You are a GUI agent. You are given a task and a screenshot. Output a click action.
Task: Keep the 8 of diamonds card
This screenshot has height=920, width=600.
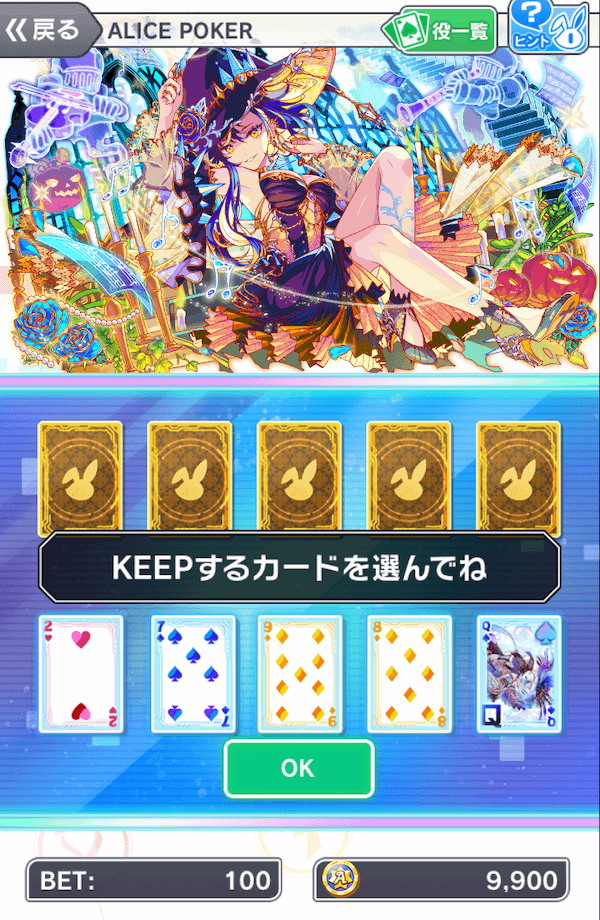click(x=410, y=674)
